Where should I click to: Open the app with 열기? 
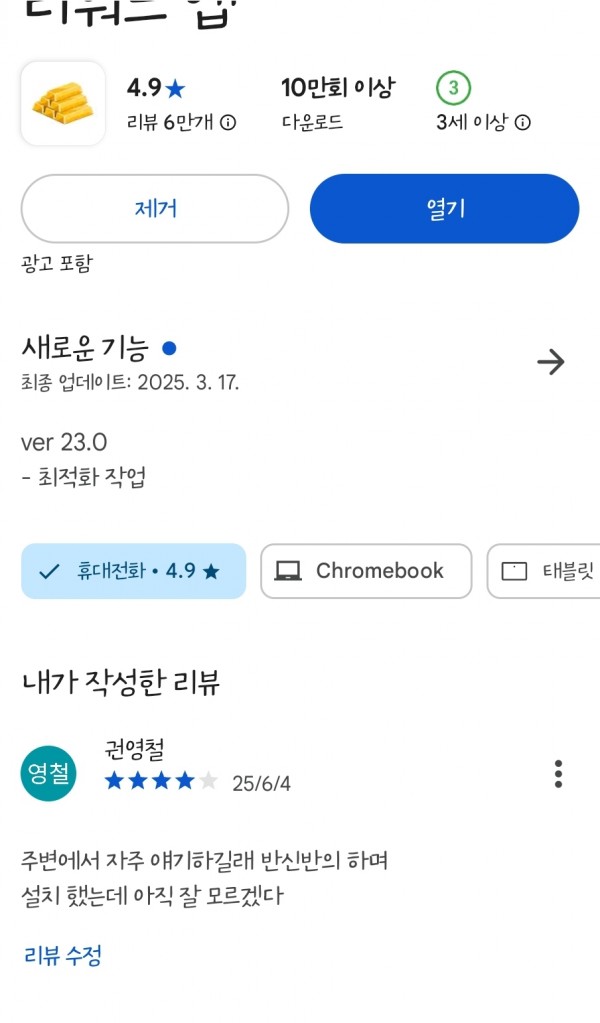tap(444, 209)
